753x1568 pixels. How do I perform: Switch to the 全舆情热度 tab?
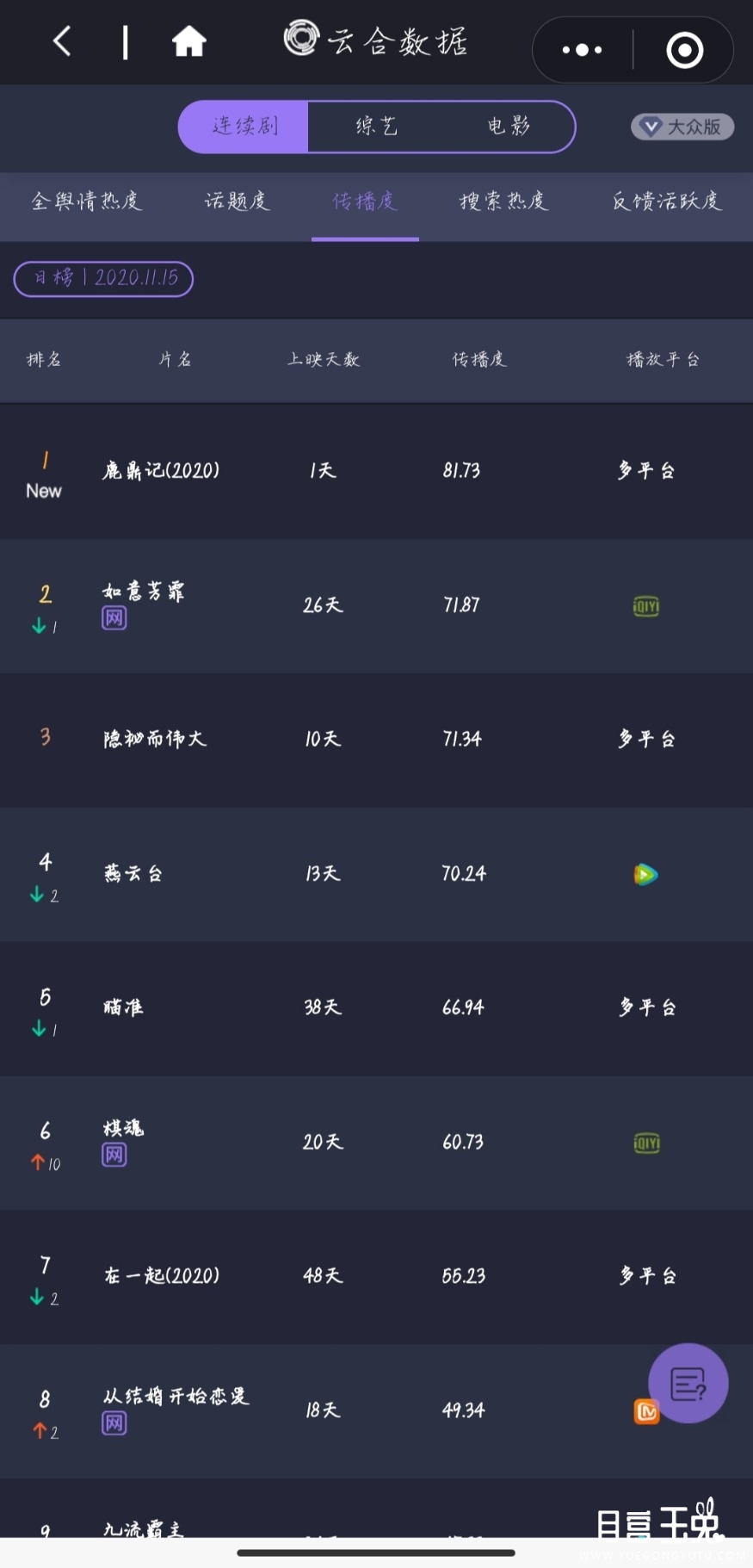[x=86, y=201]
